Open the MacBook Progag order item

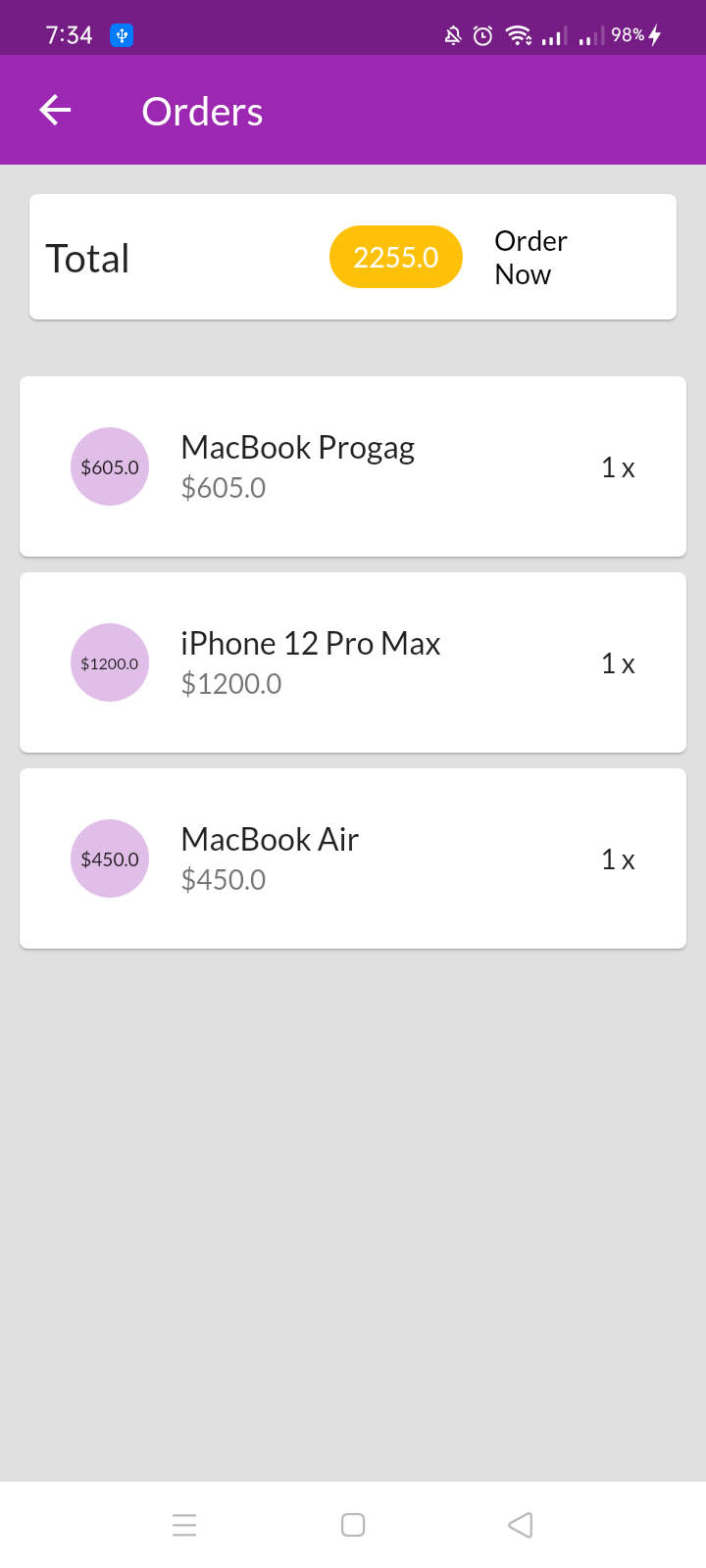click(353, 466)
